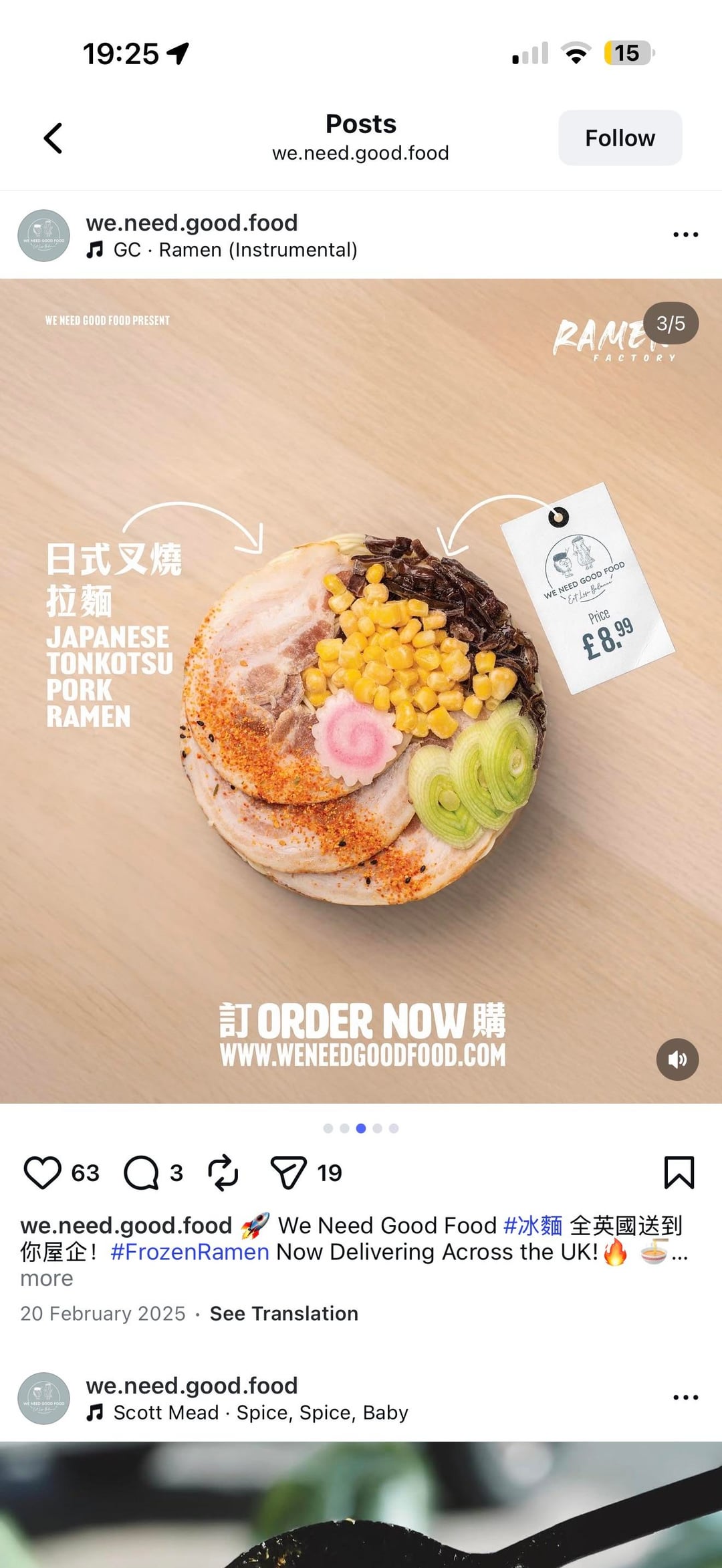Viewport: 722px width, 1568px height.
Task: Open the profile avatar on the ramen post
Action: [x=43, y=235]
